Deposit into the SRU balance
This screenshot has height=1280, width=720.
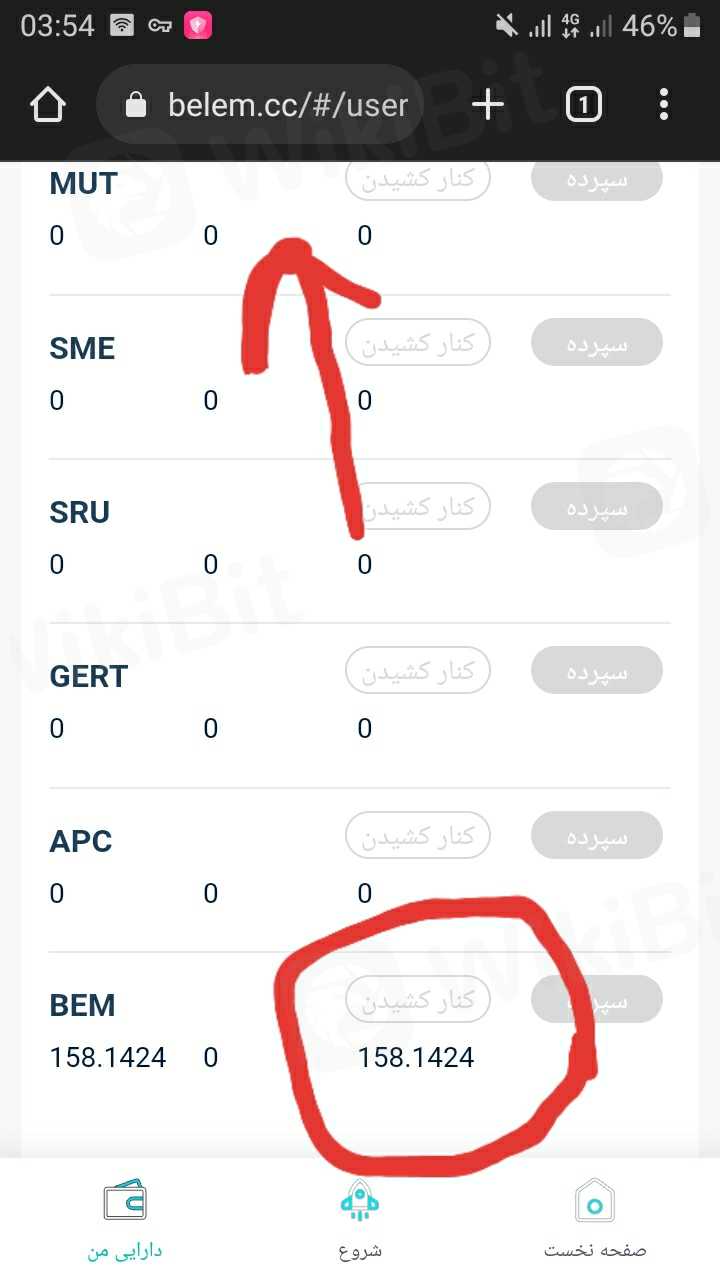(597, 506)
